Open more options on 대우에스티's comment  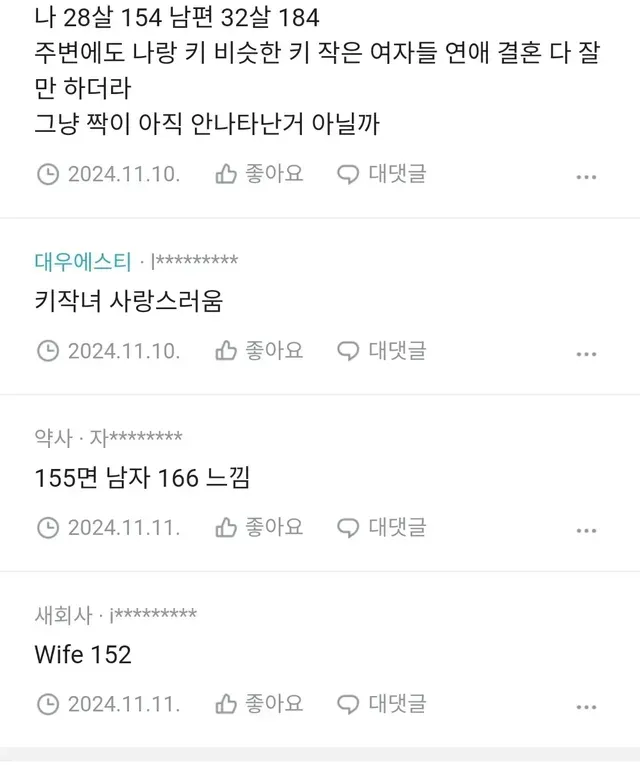coord(587,354)
